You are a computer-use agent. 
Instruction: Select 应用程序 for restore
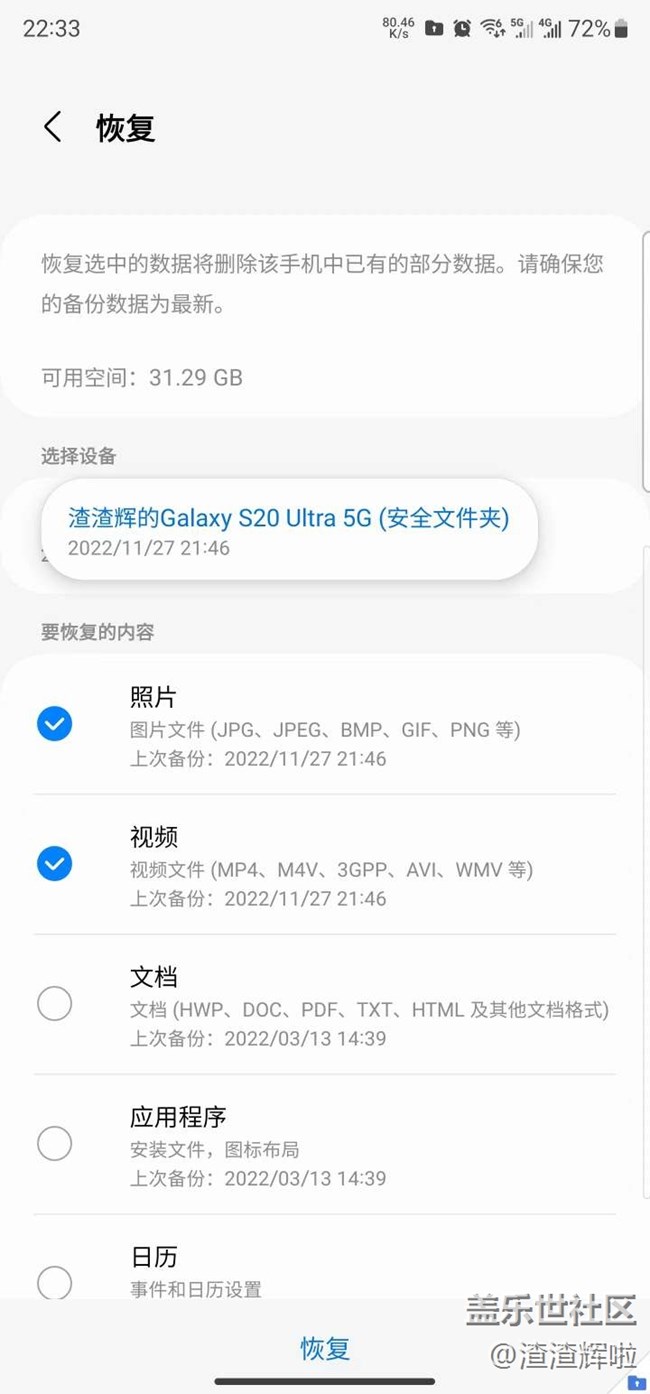(54, 1143)
